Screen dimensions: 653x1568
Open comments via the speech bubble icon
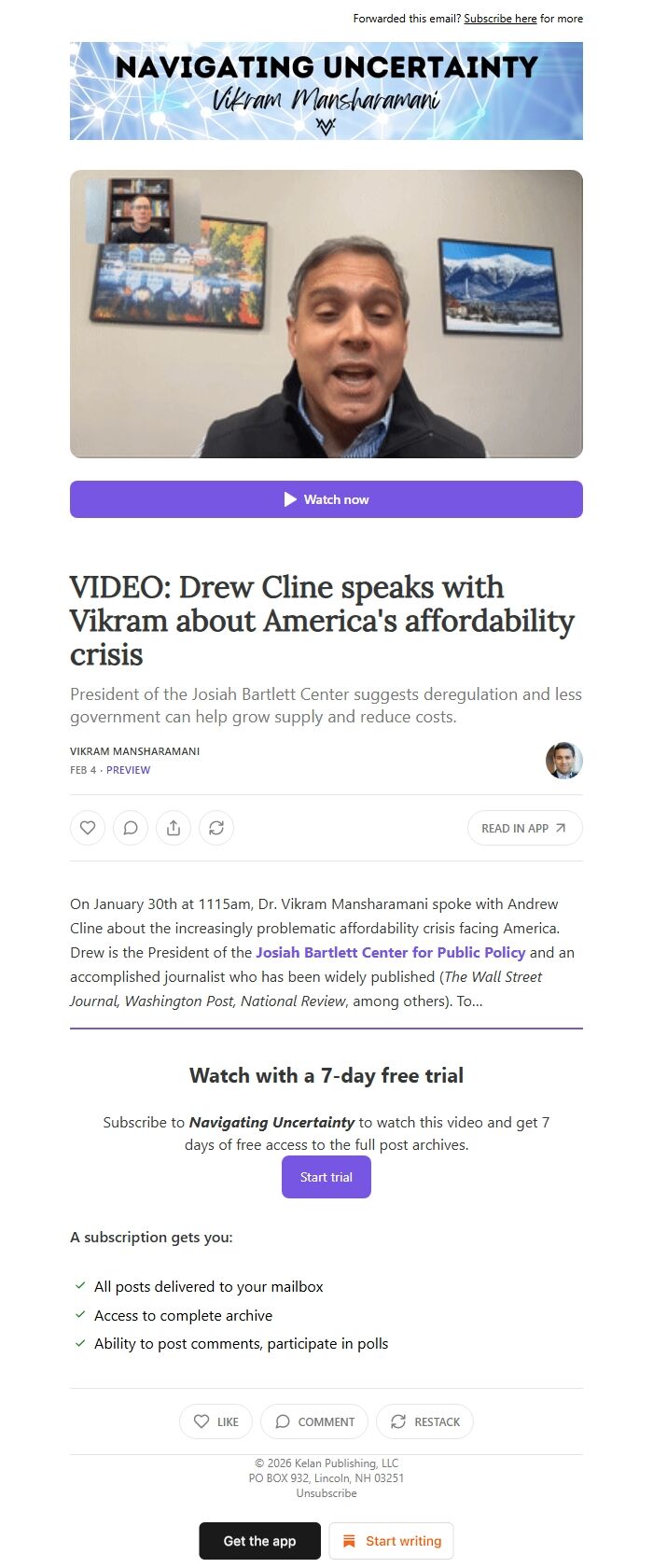pos(131,828)
